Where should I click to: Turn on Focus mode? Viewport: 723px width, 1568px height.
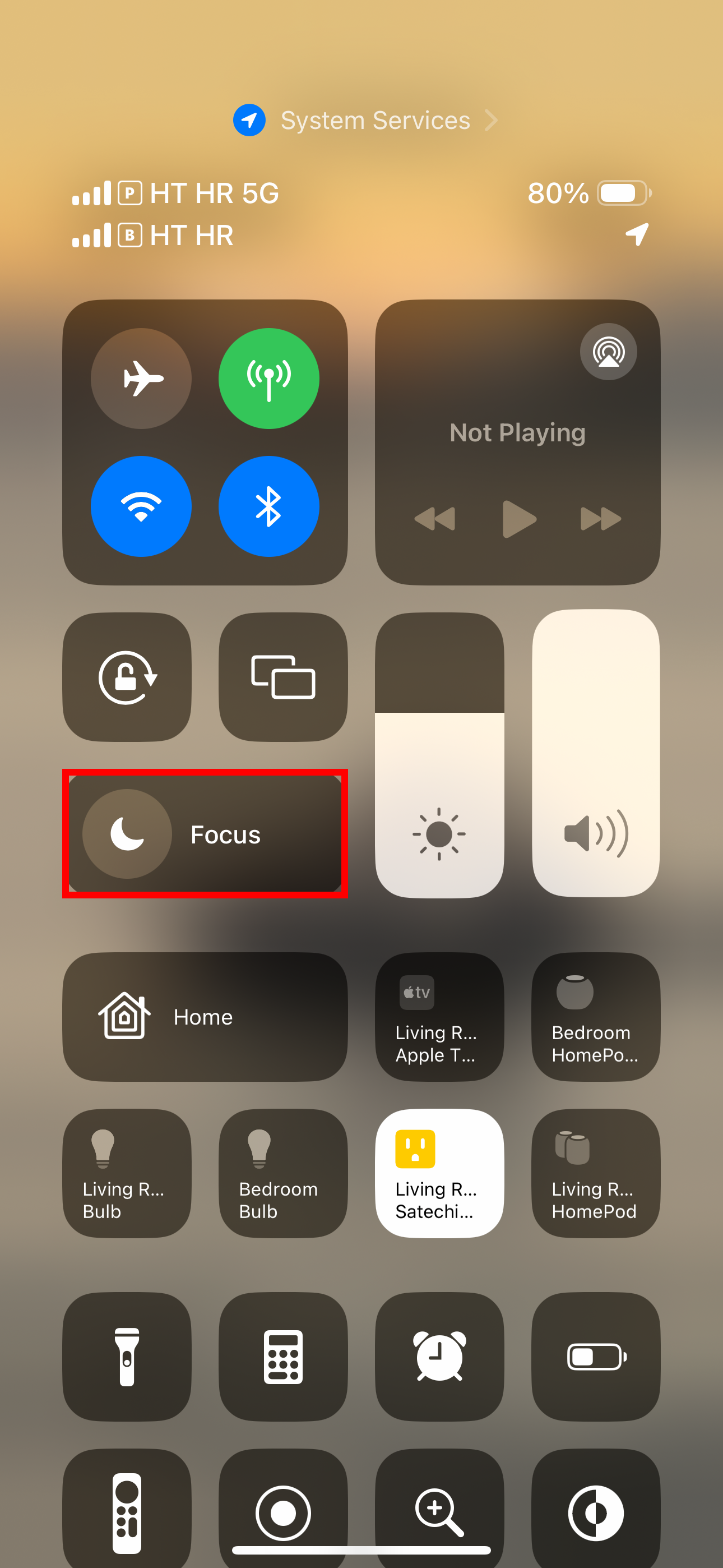(x=205, y=833)
